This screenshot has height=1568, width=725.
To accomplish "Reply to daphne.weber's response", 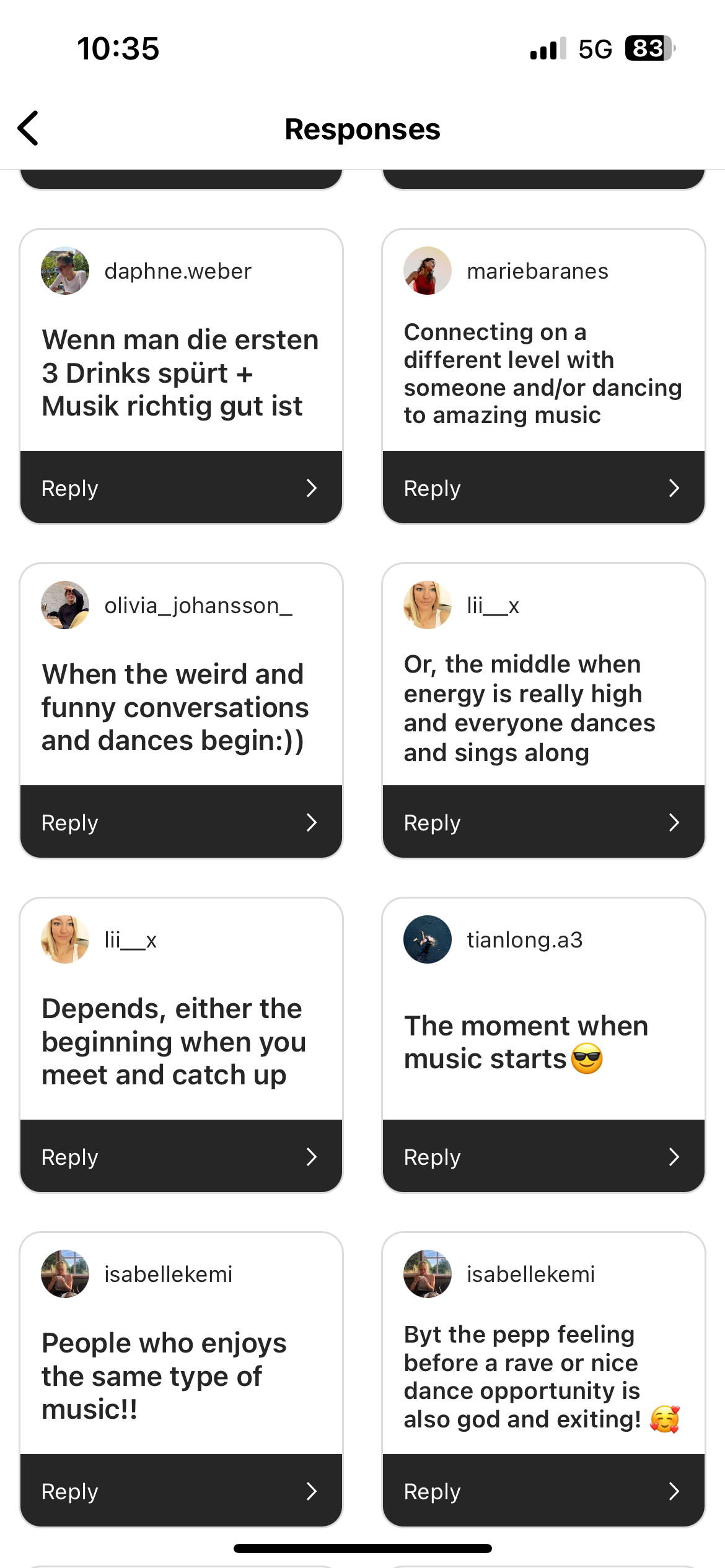I will point(181,488).
